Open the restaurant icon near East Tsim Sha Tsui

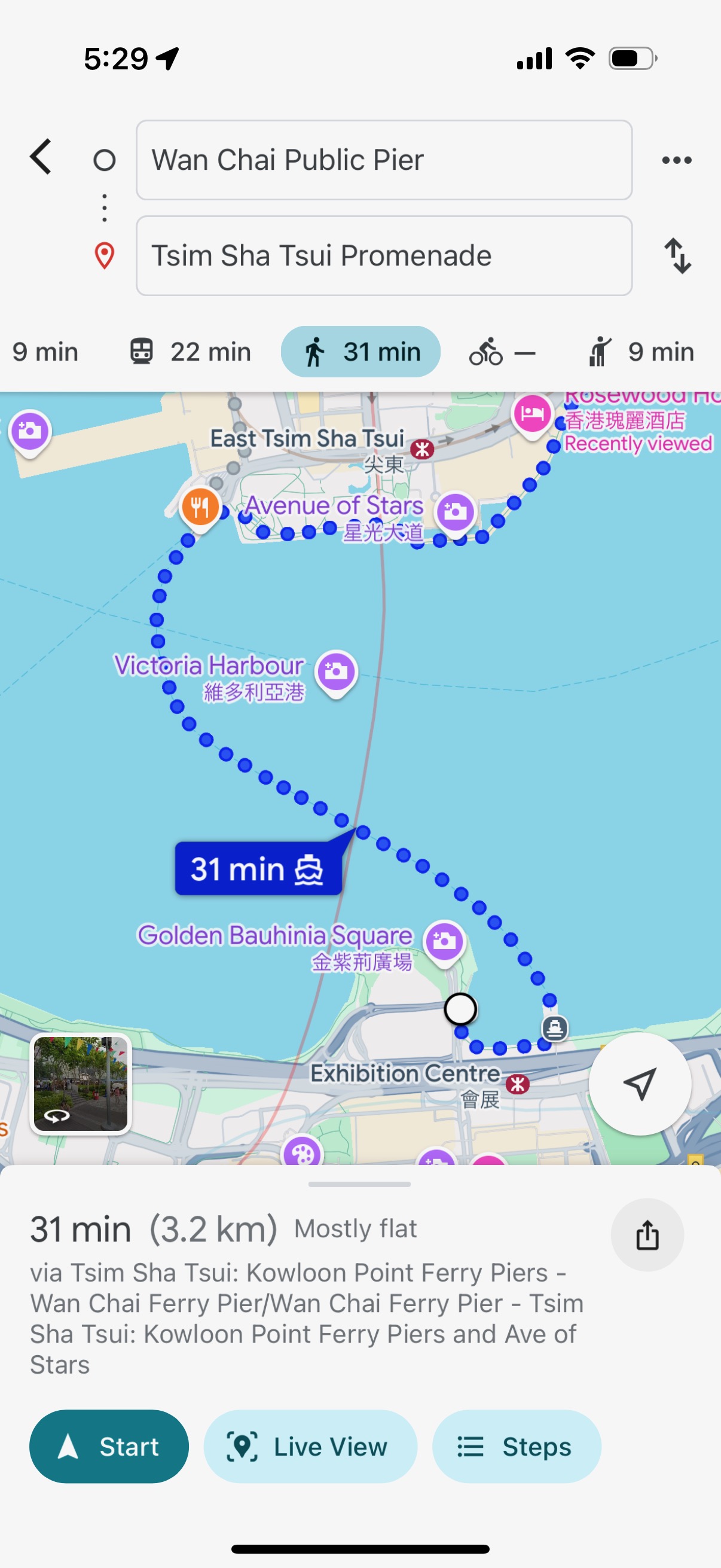pyautogui.click(x=200, y=506)
